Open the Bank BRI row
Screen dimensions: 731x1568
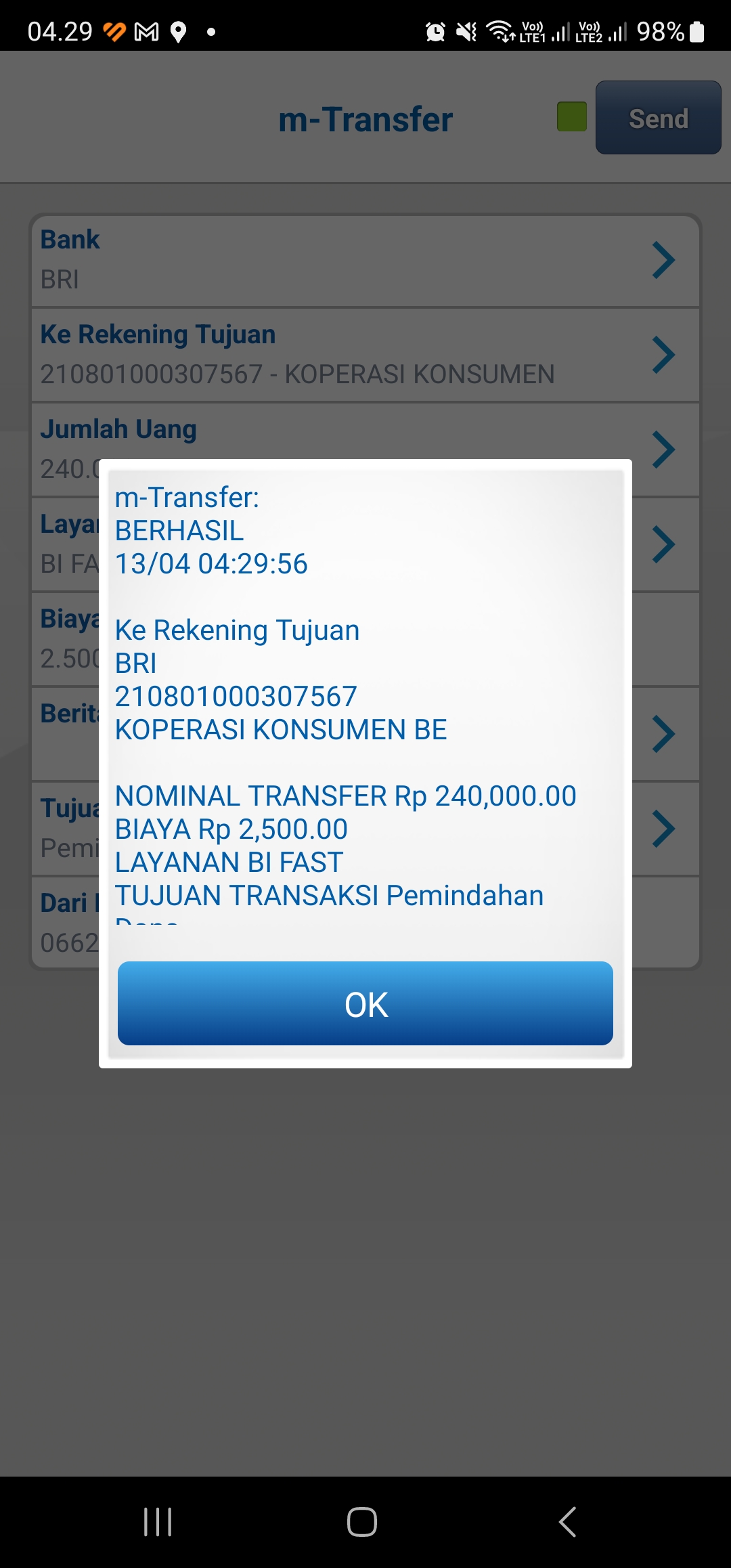pos(365,260)
